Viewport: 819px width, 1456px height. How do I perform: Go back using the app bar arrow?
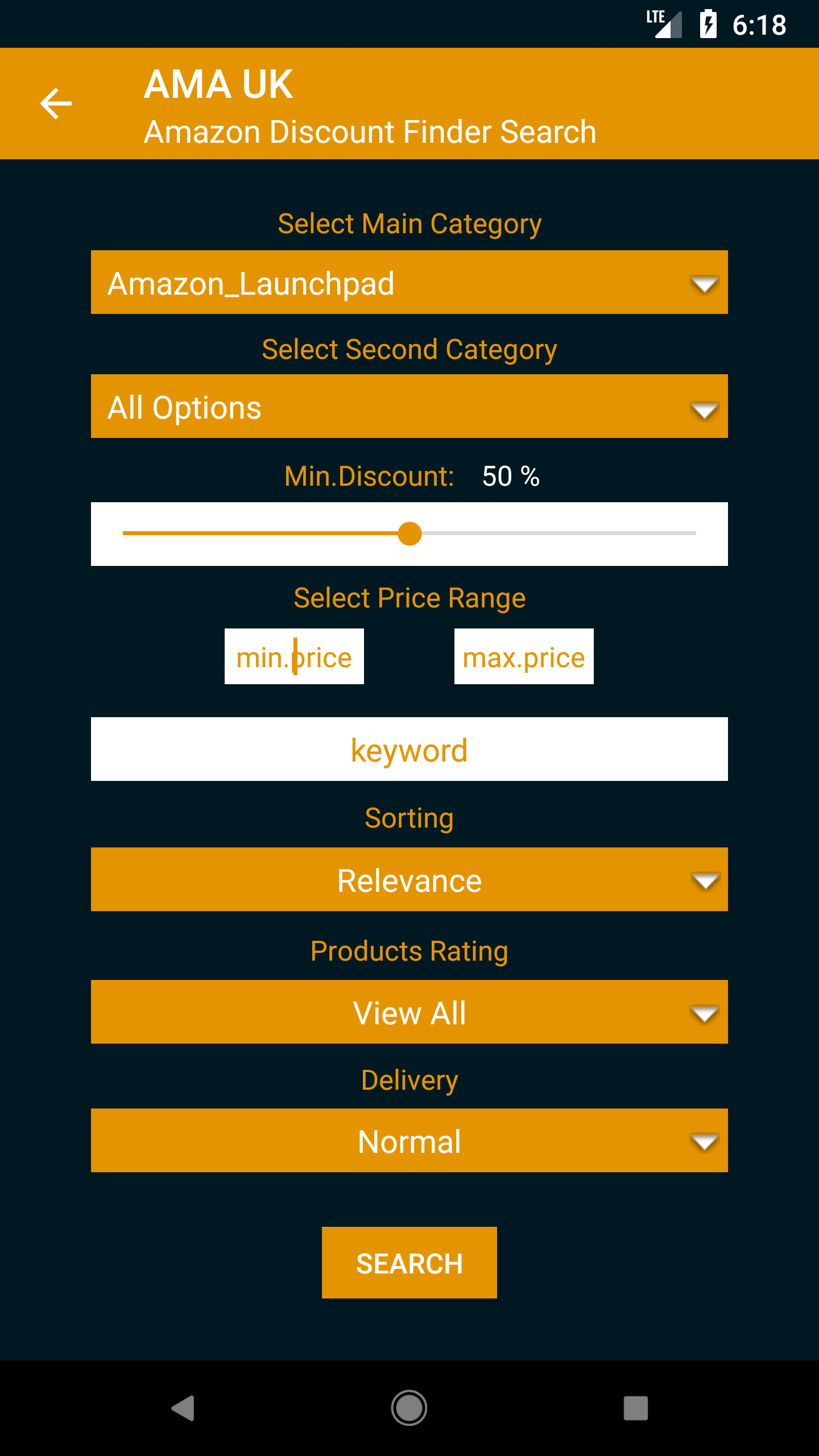[56, 104]
